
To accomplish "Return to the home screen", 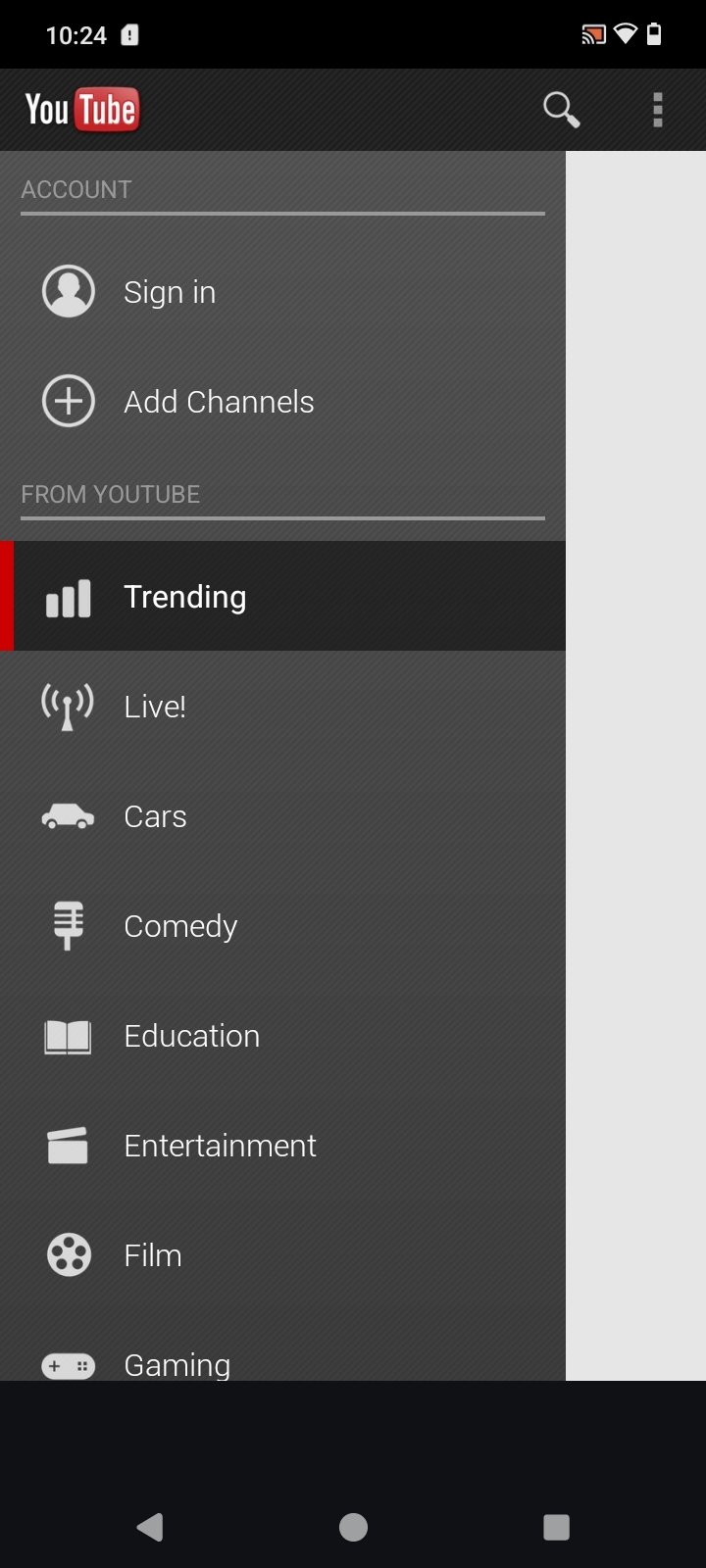I will pyautogui.click(x=353, y=1527).
